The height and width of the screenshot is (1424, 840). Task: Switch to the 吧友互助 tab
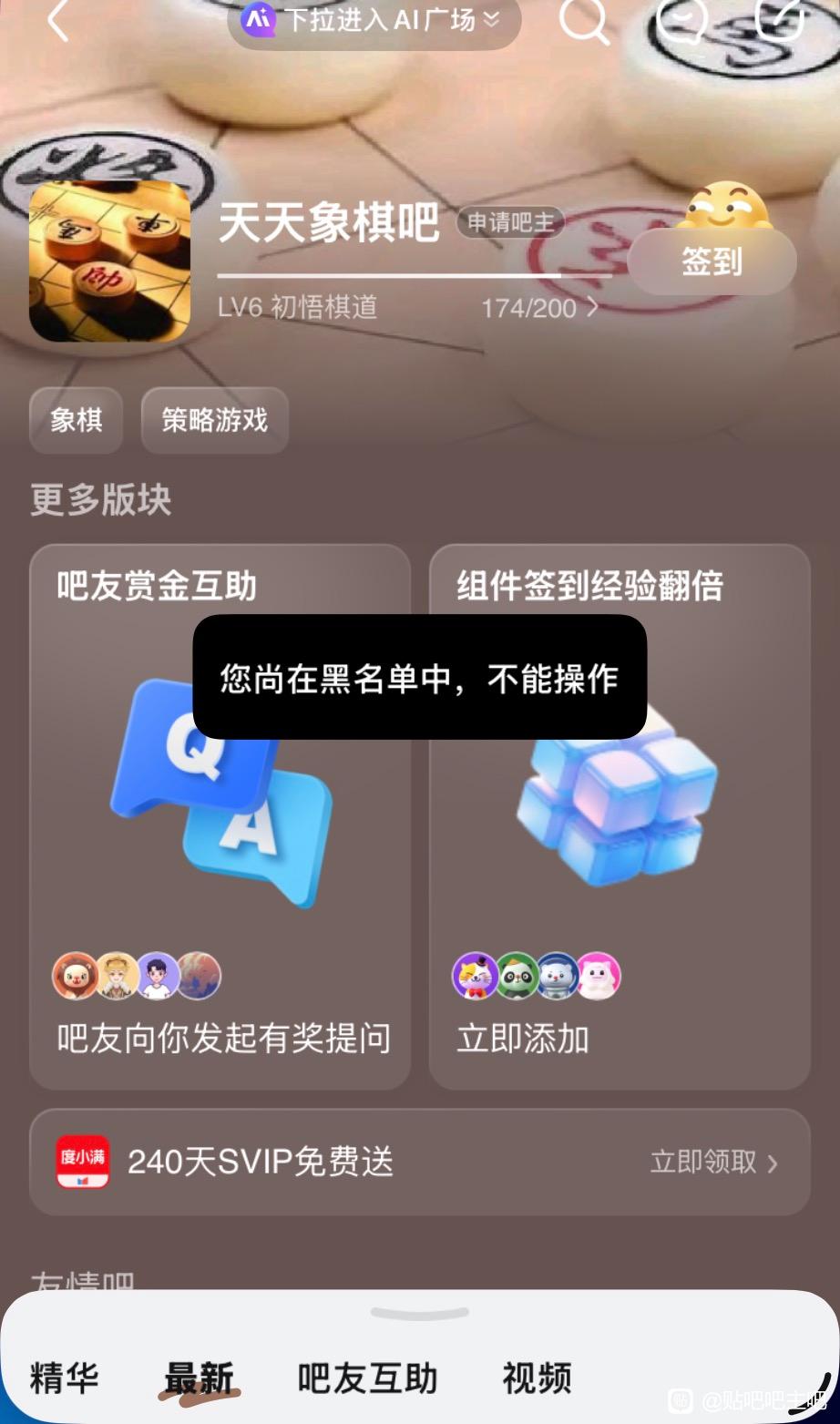(367, 1378)
